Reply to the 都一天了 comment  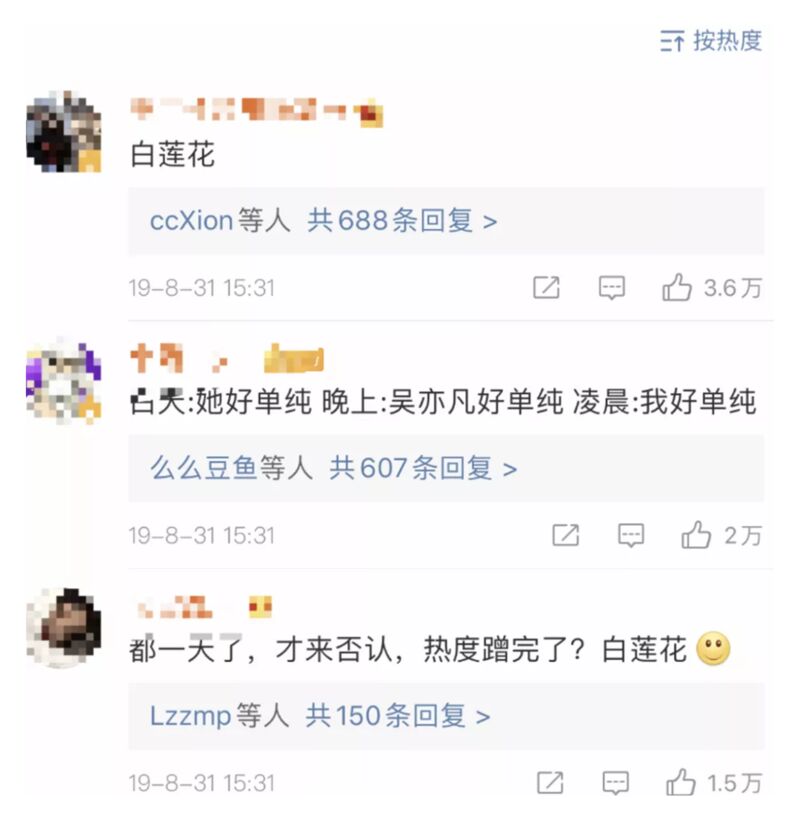coord(613,783)
